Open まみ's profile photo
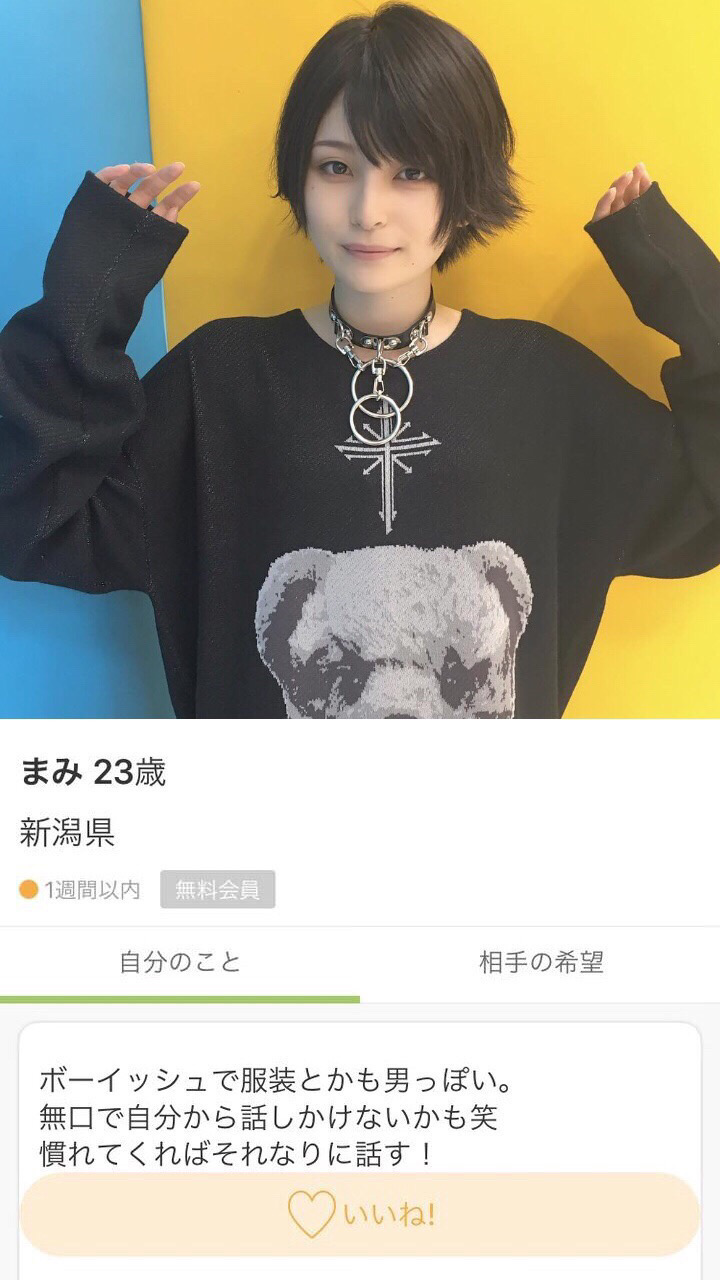 pyautogui.click(x=360, y=360)
